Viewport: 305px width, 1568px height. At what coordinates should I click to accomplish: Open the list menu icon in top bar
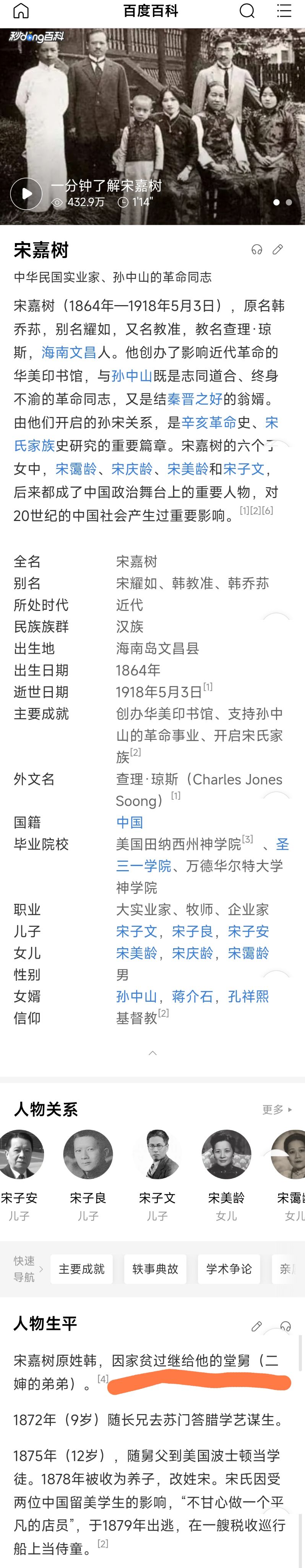point(284,11)
